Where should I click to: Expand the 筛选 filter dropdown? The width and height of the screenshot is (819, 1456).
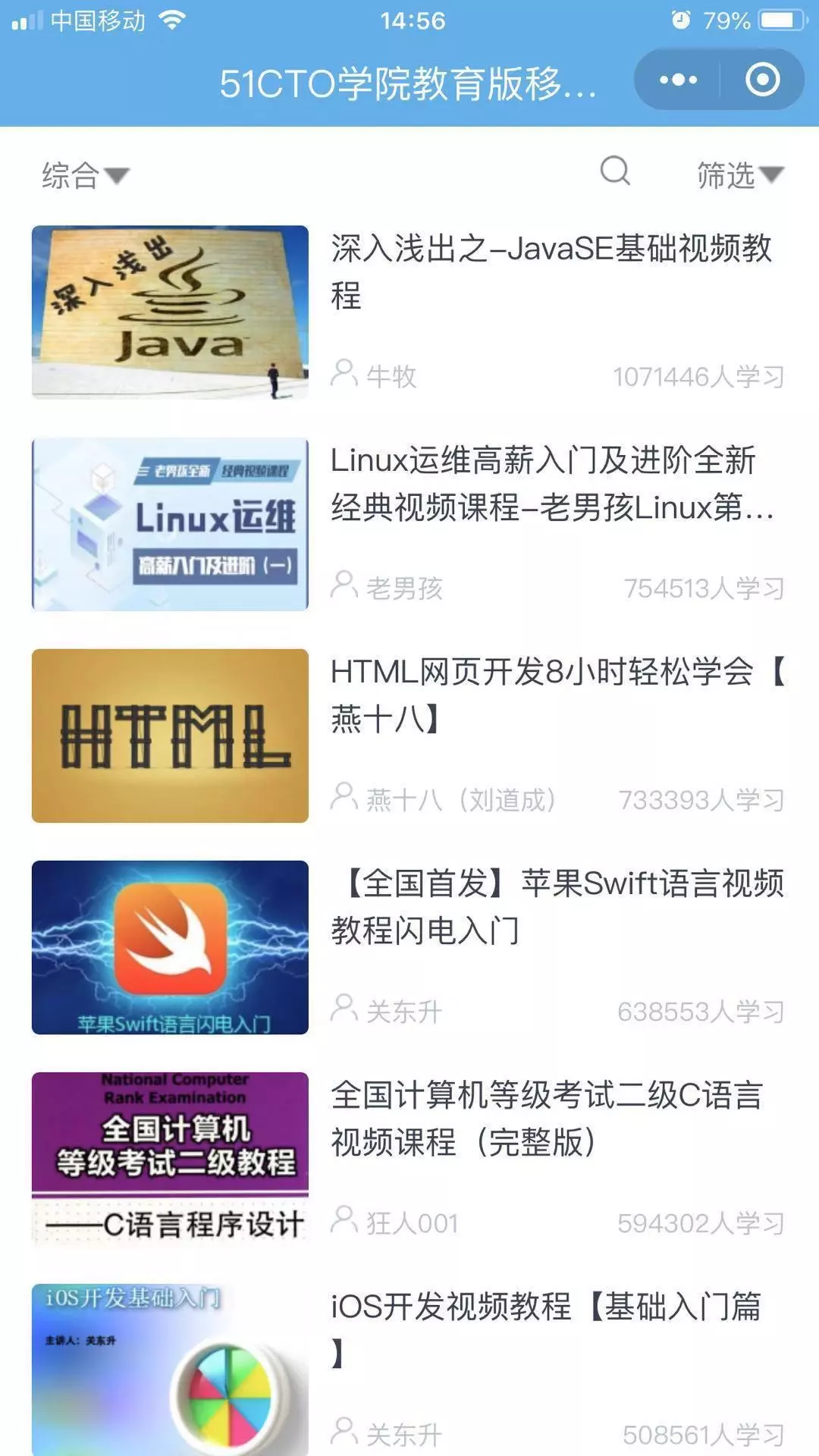739,175
